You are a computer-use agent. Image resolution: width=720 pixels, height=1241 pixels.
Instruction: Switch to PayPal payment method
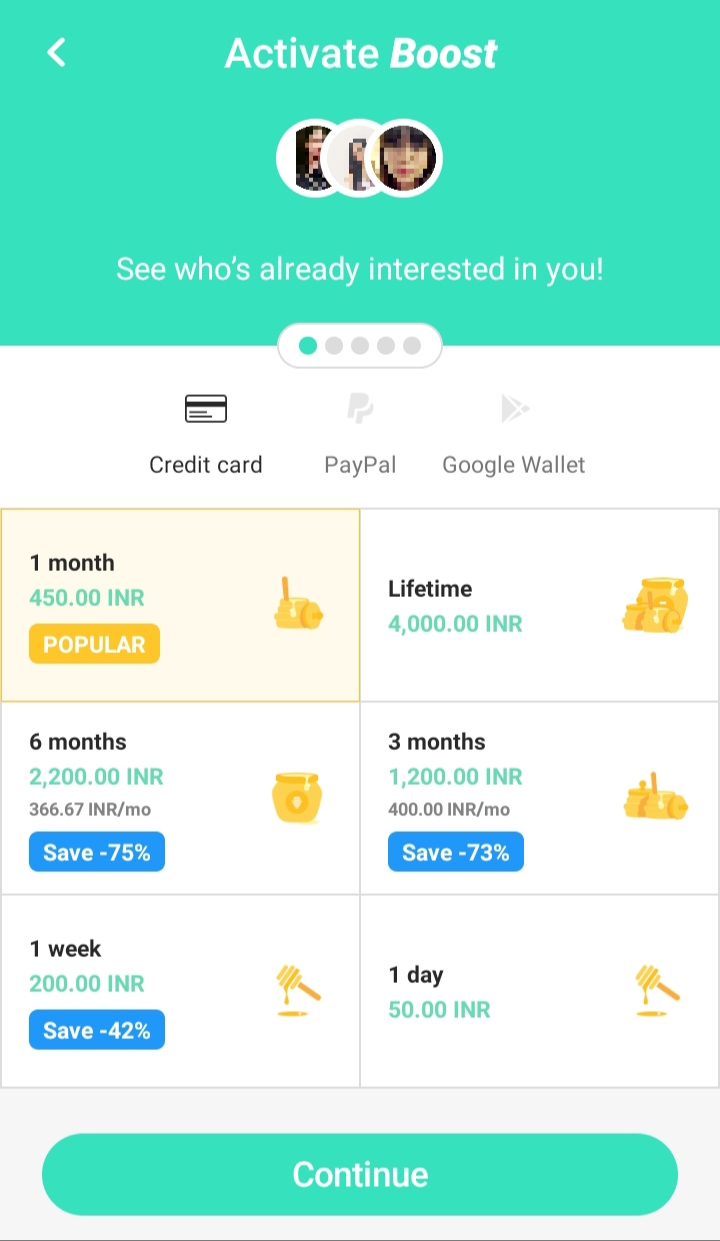pyautogui.click(x=360, y=434)
